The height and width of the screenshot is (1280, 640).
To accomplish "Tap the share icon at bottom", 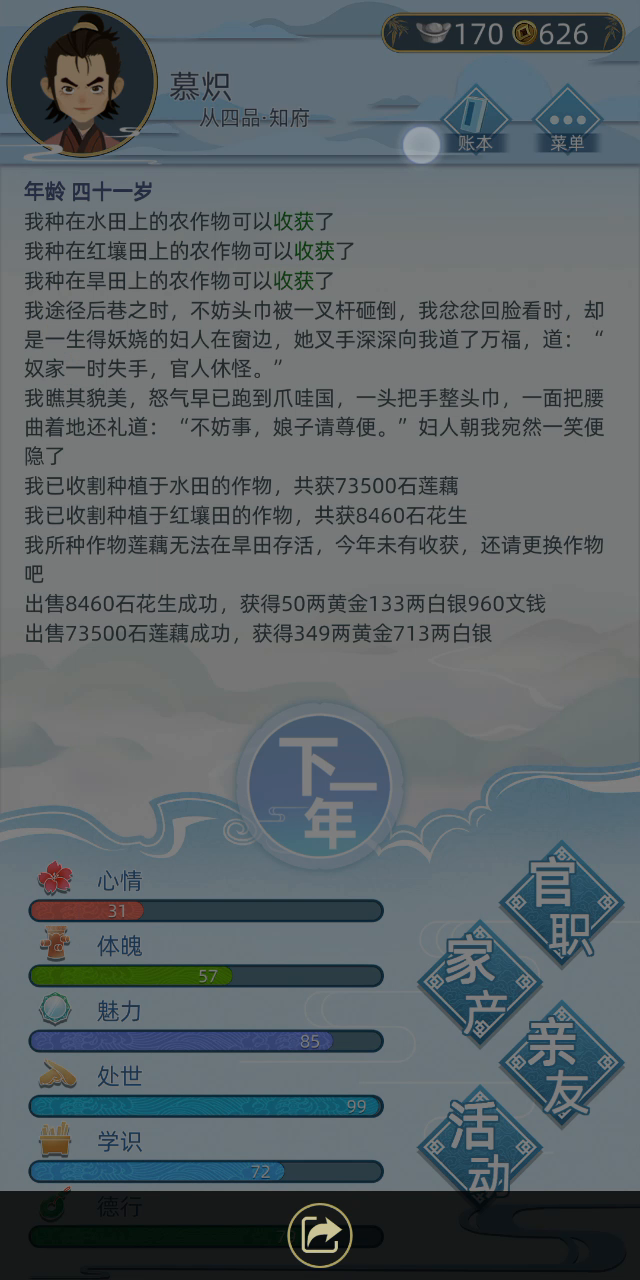I will click(x=320, y=1235).
